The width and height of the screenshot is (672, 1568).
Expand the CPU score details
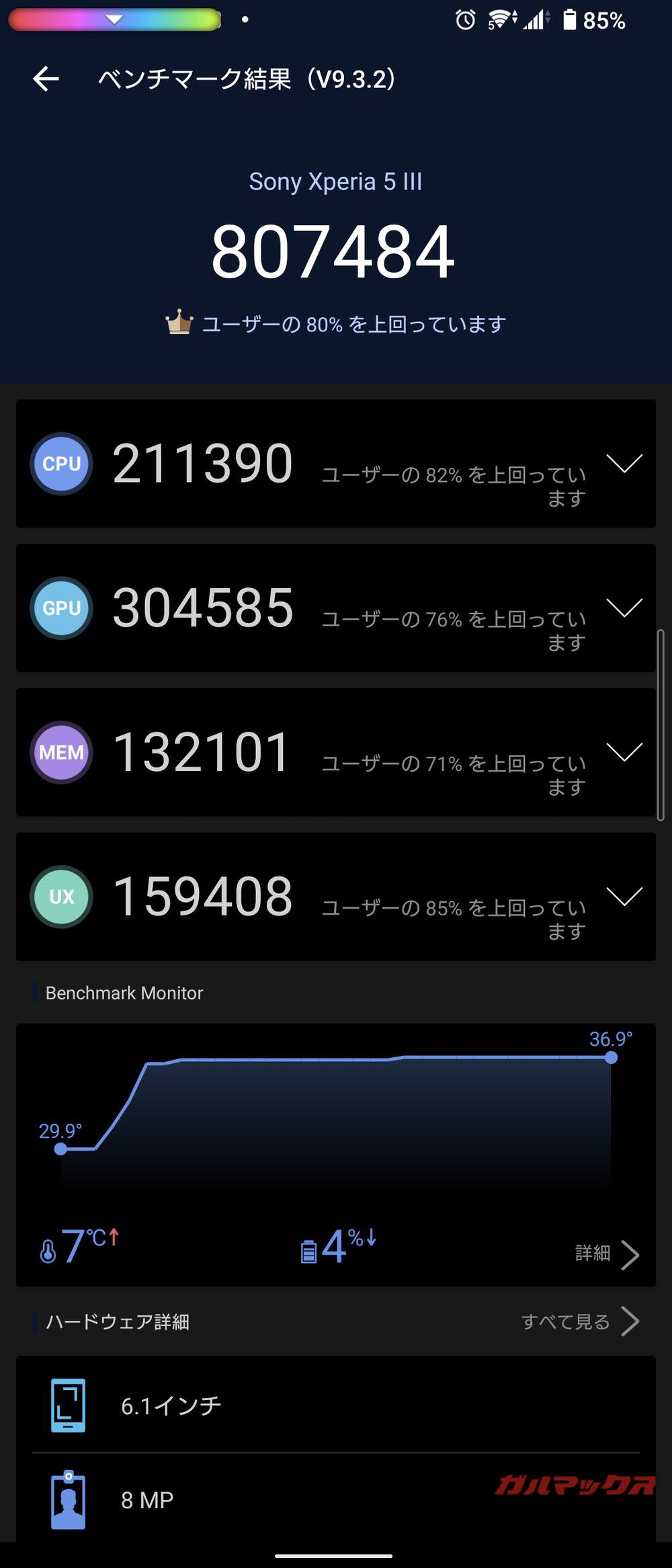[x=624, y=463]
